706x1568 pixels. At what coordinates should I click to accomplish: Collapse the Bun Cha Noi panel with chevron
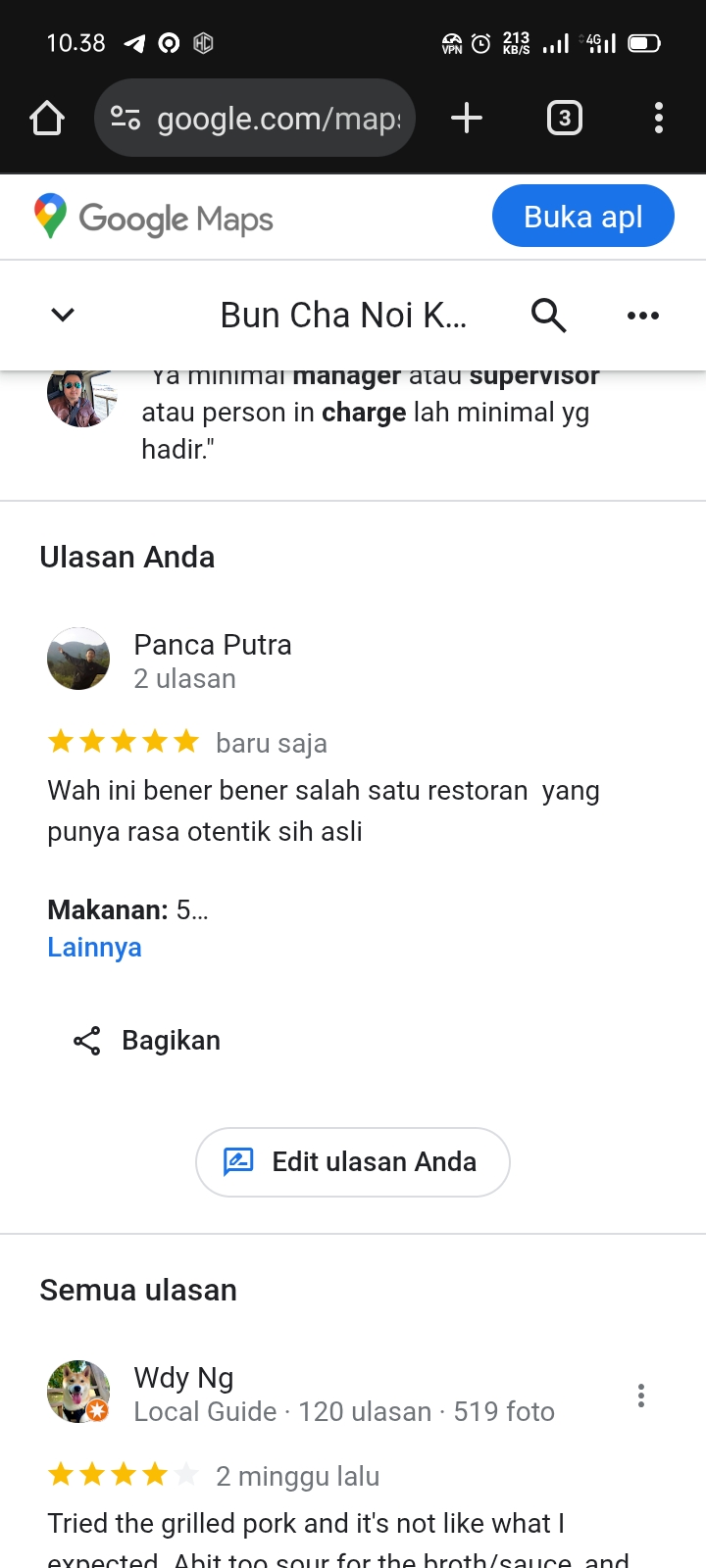click(x=63, y=315)
